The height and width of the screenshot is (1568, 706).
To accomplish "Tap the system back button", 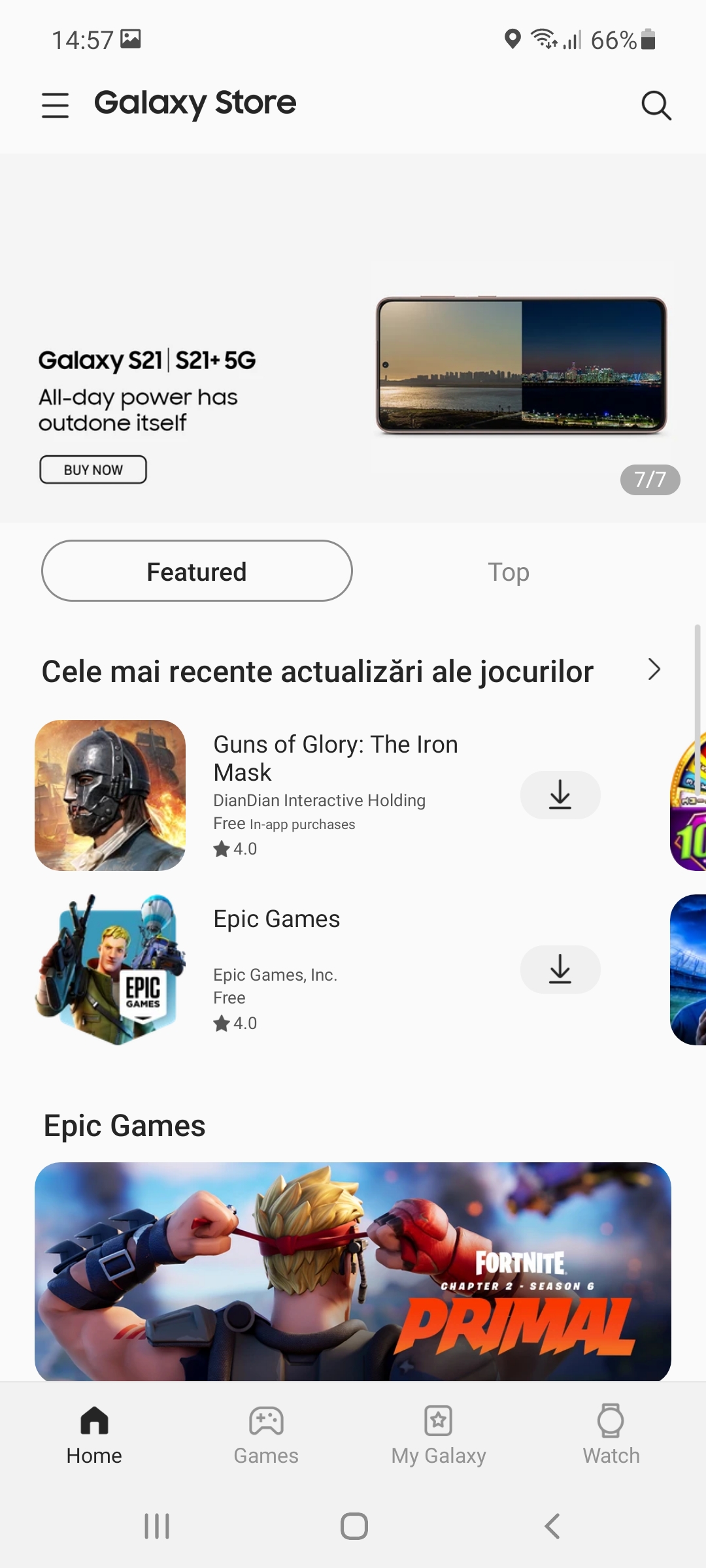I will pyautogui.click(x=552, y=1526).
